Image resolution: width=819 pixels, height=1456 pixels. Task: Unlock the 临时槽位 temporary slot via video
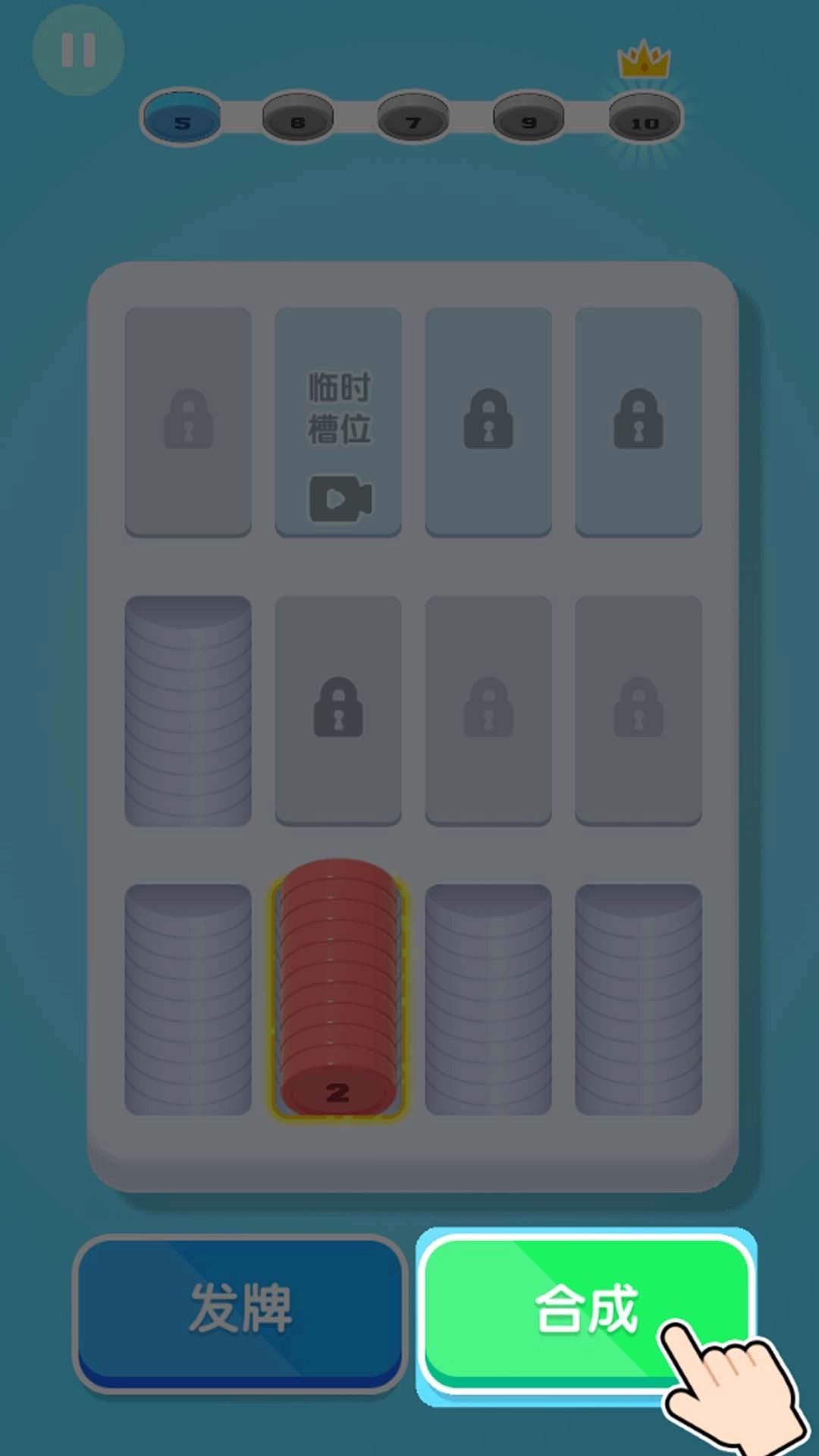pos(338,422)
